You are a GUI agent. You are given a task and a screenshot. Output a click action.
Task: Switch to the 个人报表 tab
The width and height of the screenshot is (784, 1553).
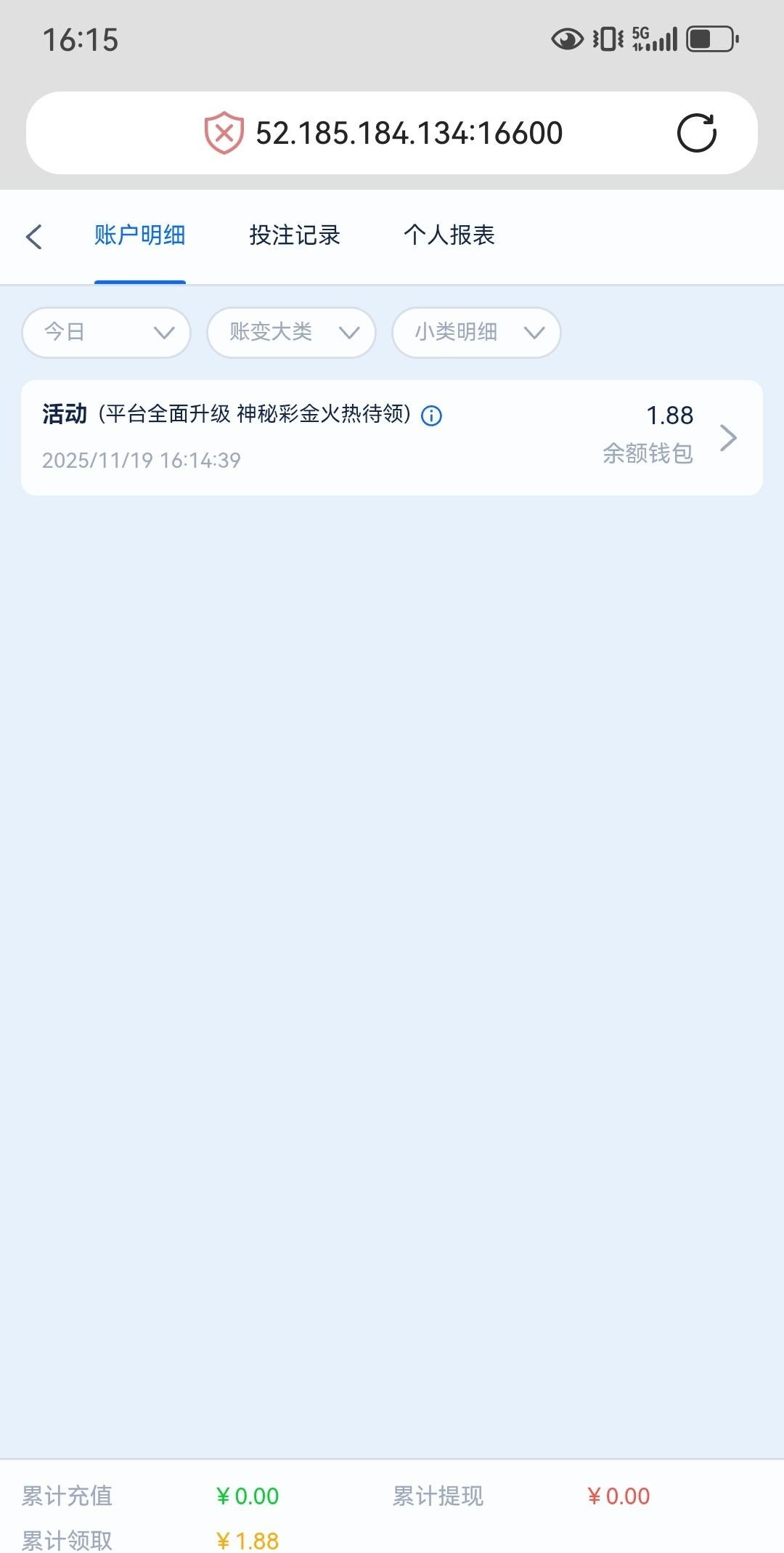(x=449, y=235)
